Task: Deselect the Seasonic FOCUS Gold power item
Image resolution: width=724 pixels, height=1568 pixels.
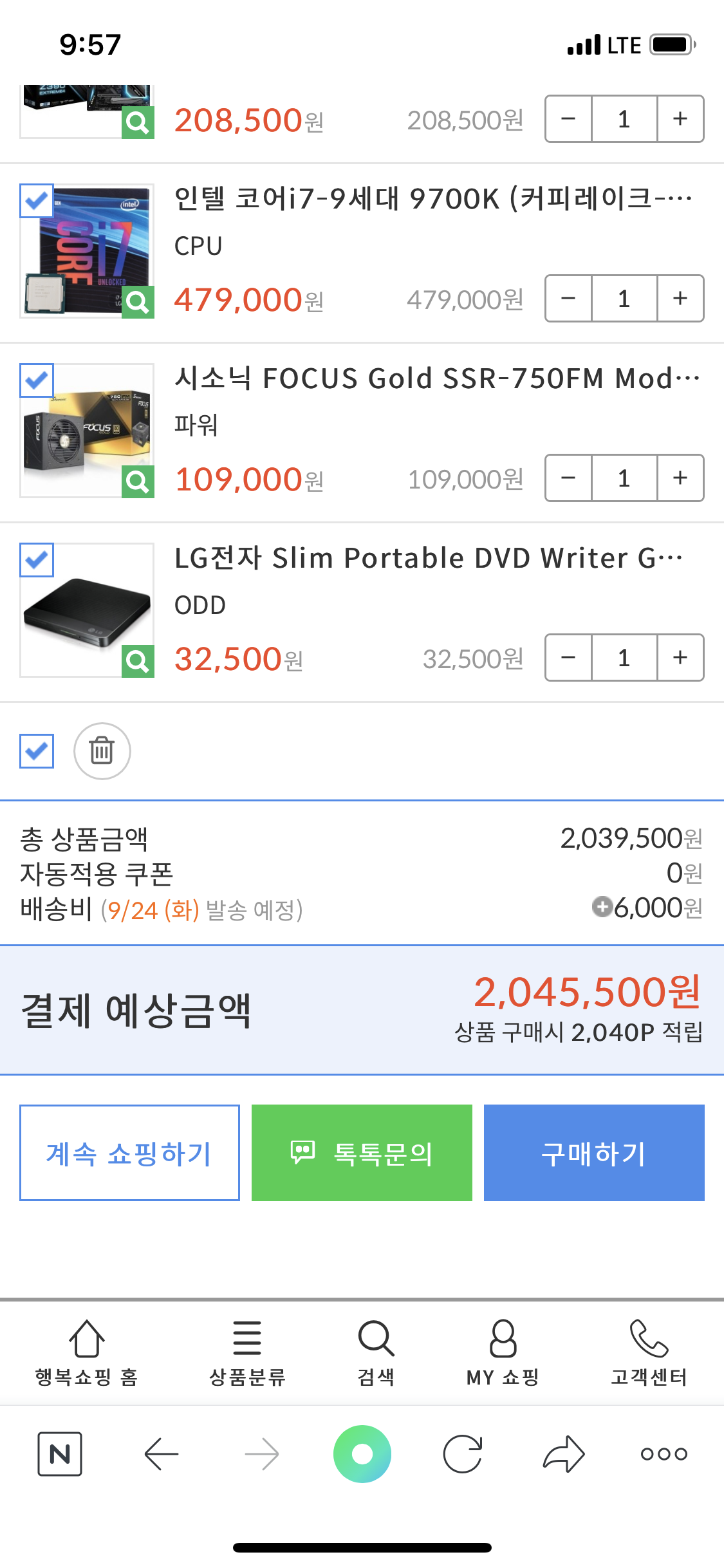Action: (x=37, y=380)
